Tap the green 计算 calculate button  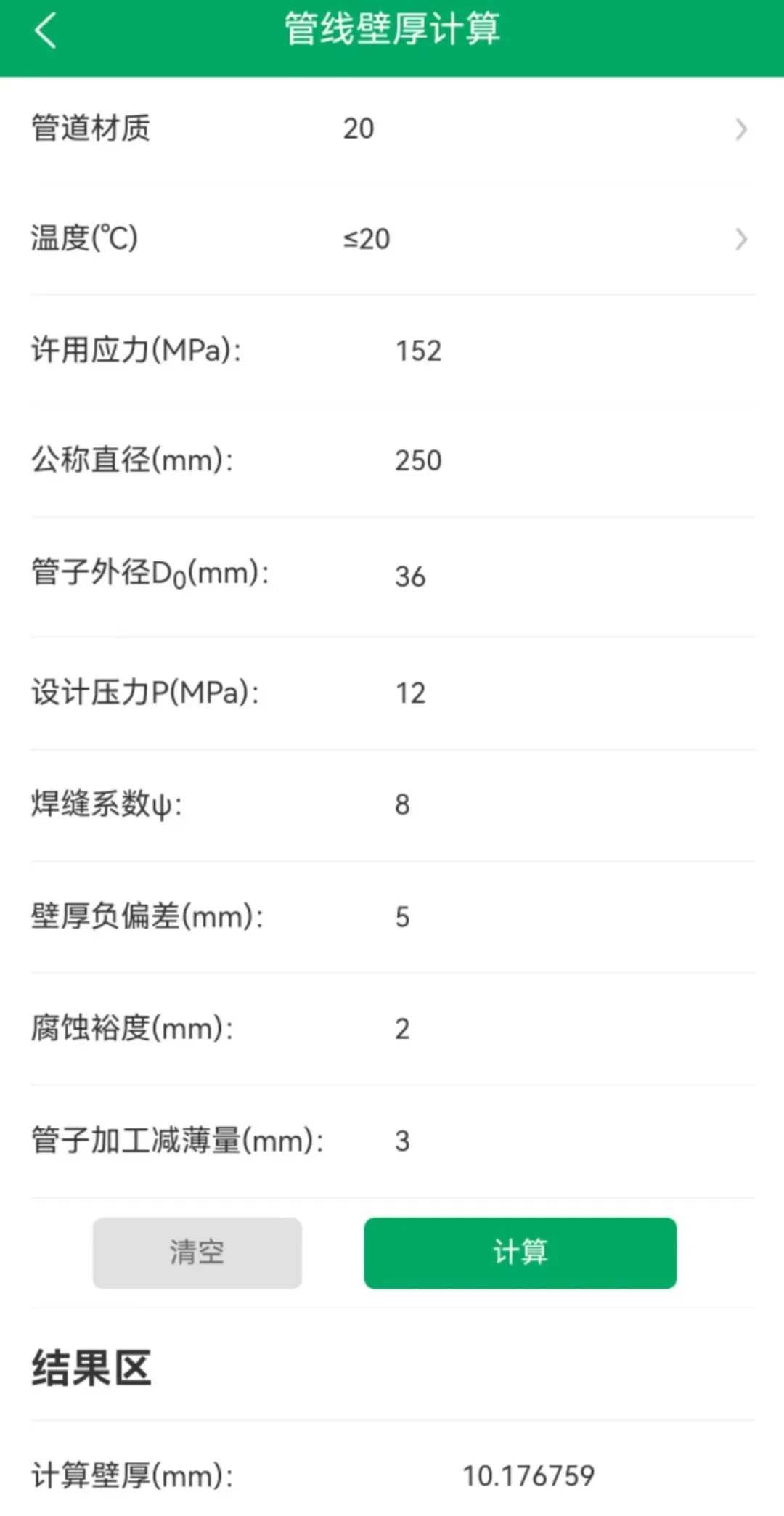[520, 1253]
